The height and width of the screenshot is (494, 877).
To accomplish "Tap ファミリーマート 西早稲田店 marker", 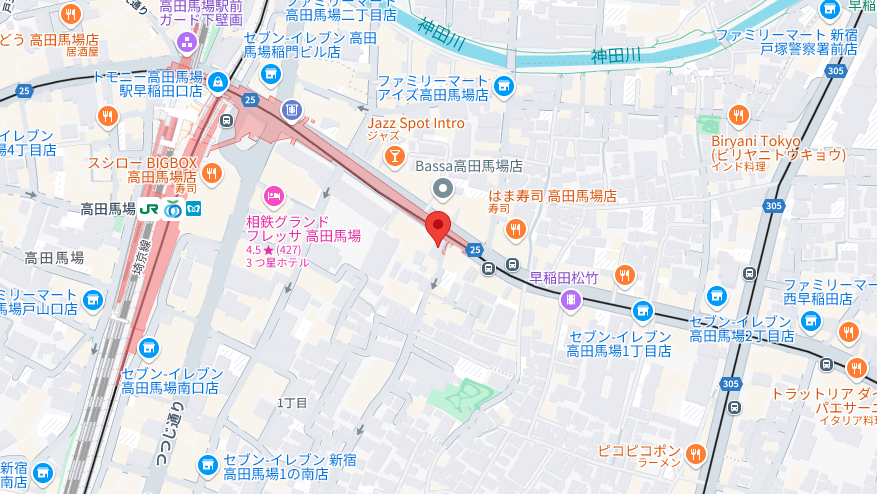I will [716, 296].
